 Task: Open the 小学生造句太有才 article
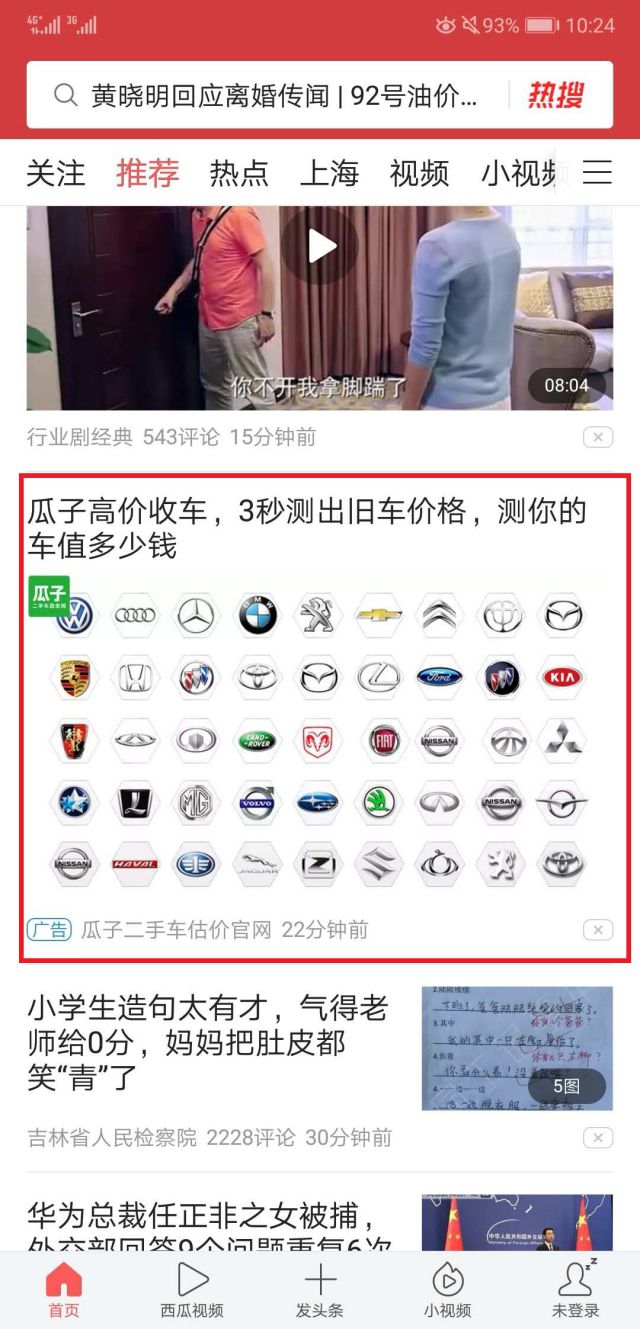(x=208, y=1043)
